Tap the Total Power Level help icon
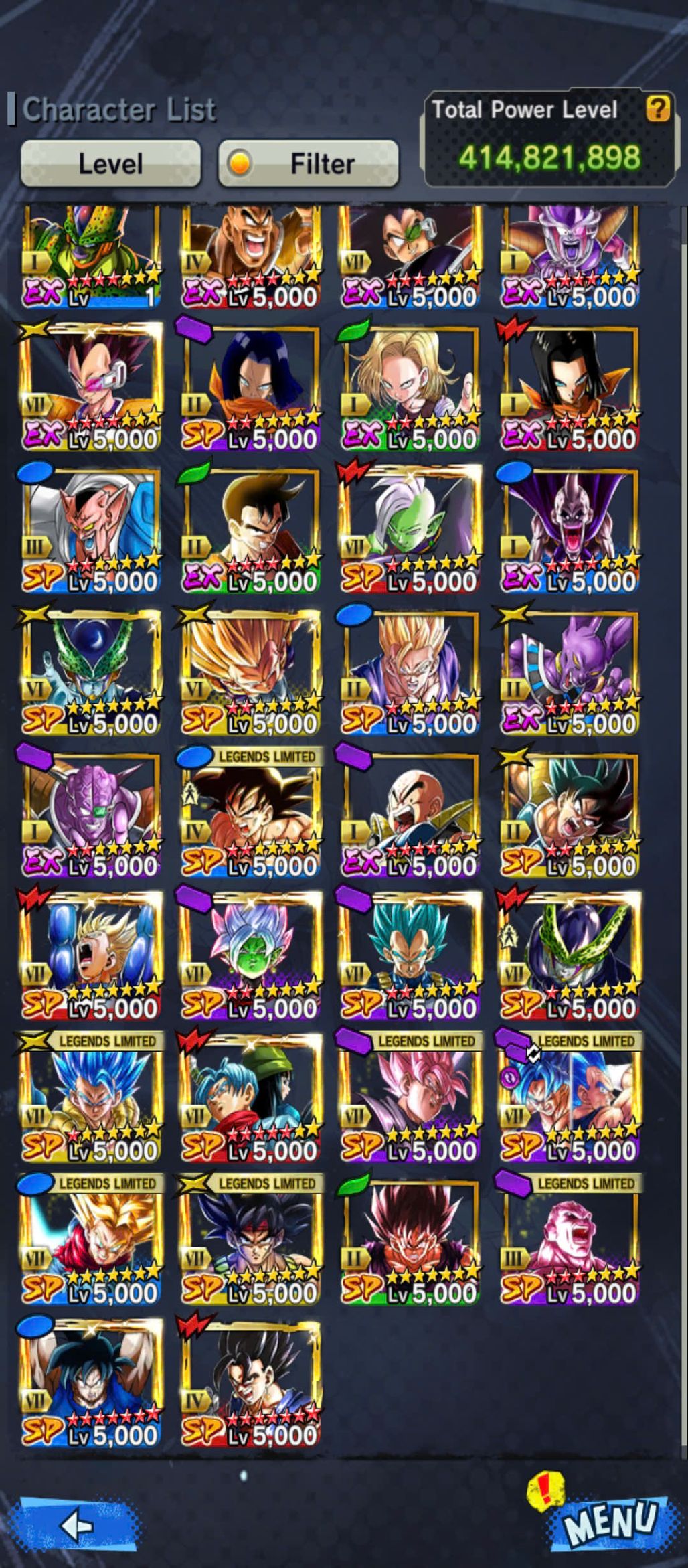Image resolution: width=688 pixels, height=1568 pixels. click(x=658, y=108)
